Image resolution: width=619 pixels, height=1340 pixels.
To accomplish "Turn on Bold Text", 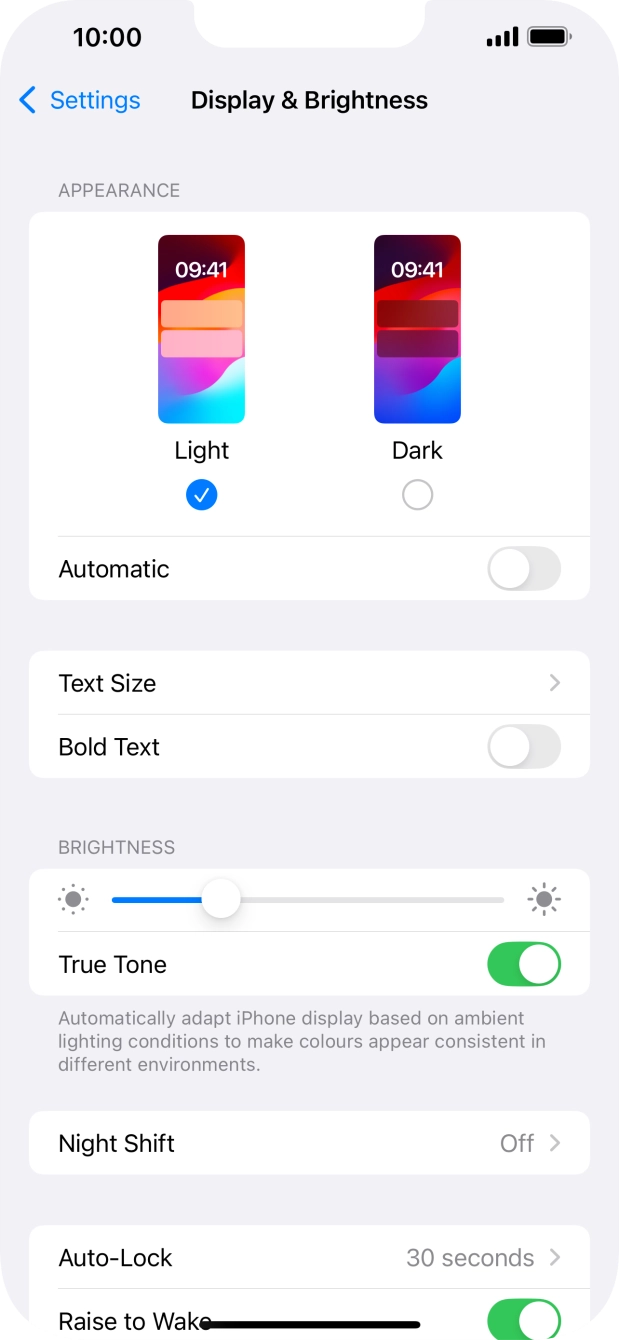I will [523, 747].
